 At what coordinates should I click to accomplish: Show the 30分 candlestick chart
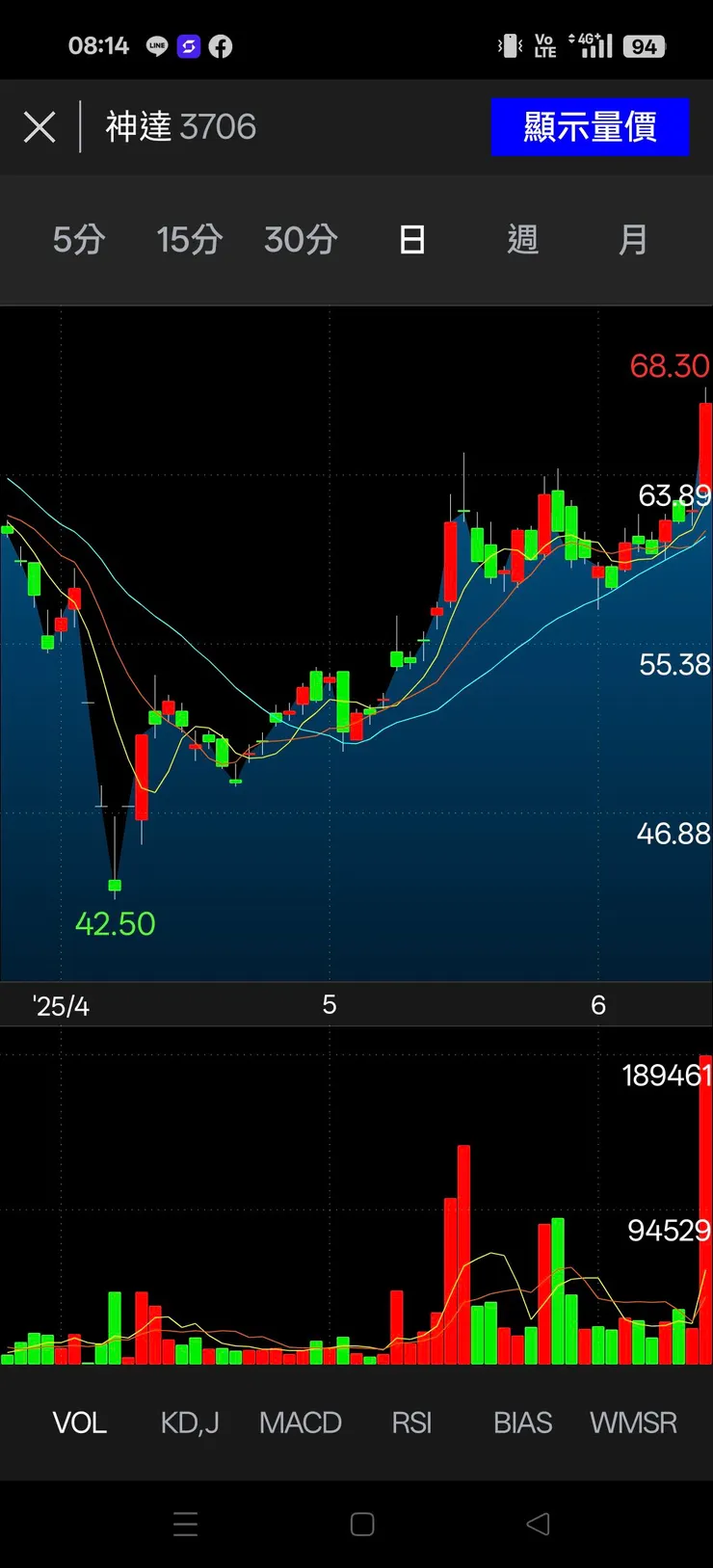point(301,239)
